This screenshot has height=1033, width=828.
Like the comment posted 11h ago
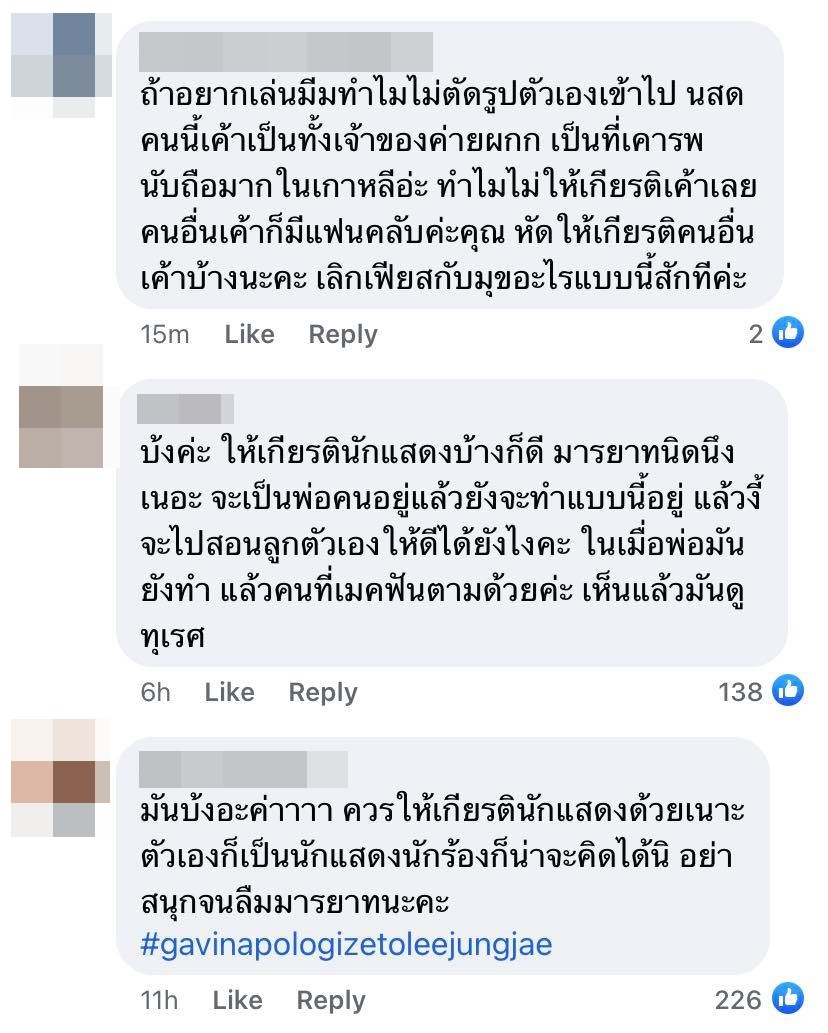tap(237, 999)
